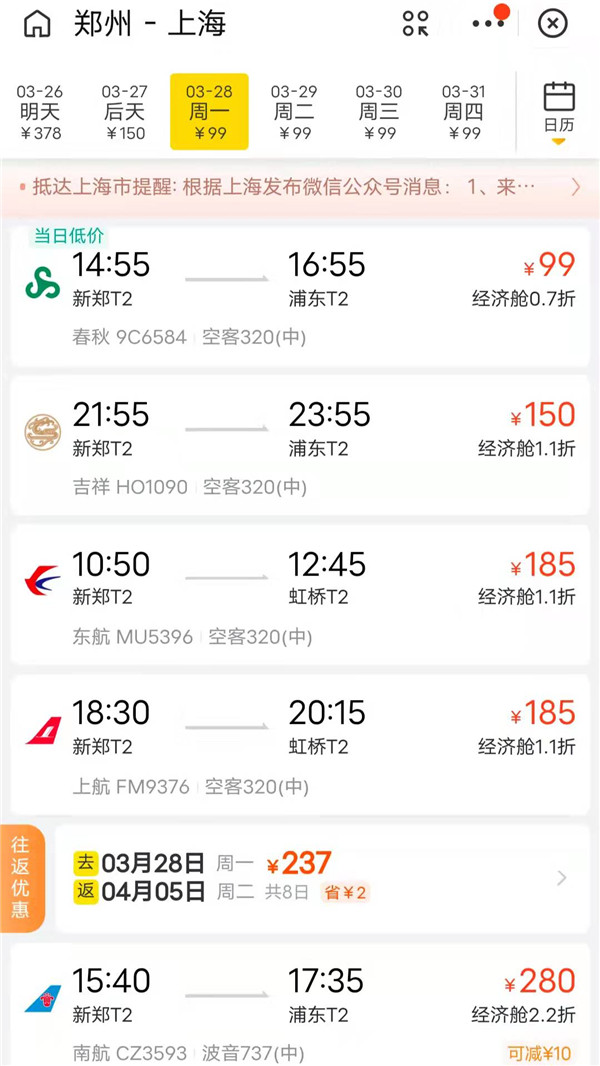Open the four-square apps icon
The image size is (600, 1066).
point(415,24)
